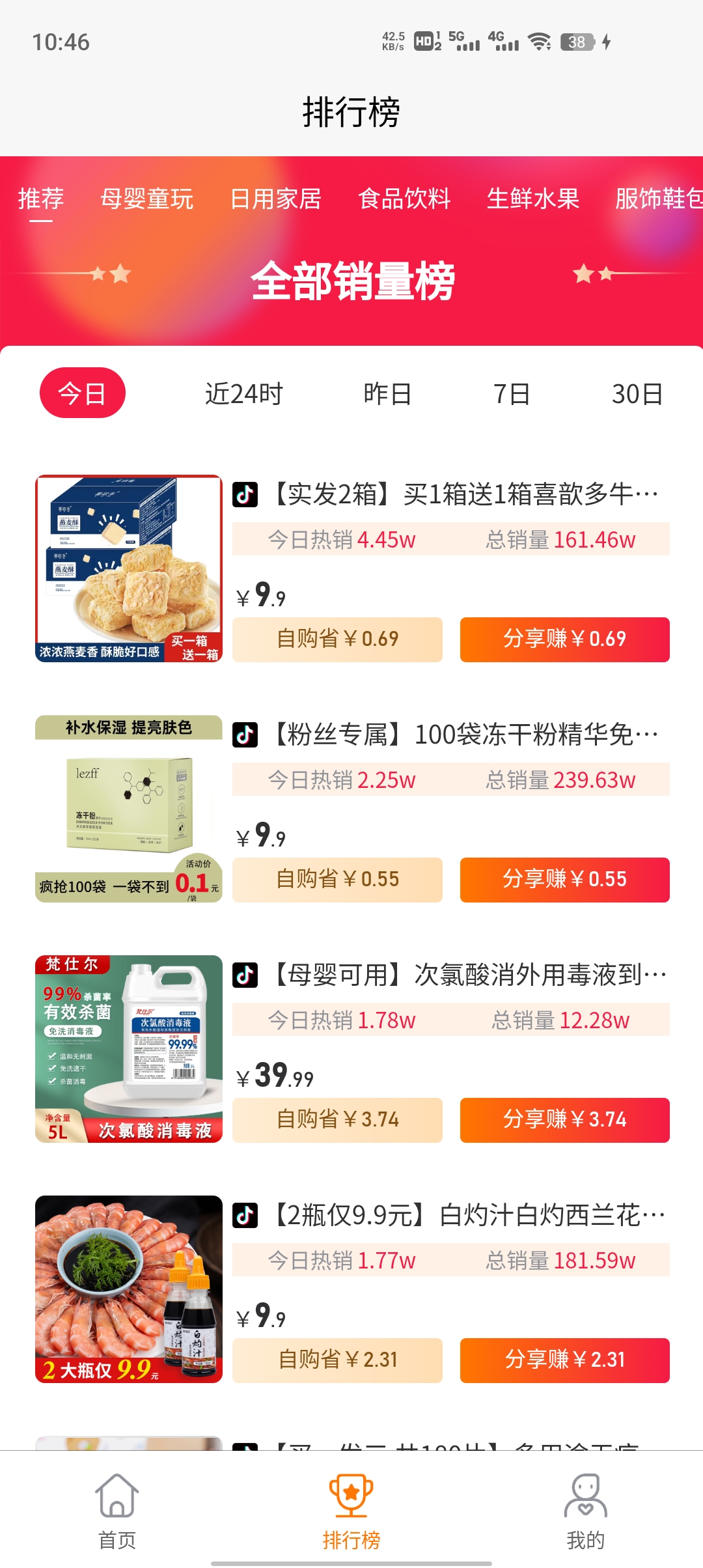This screenshot has height=1568, width=703.
Task: Open the 次氯酸消毒液 product image
Action: [129, 1049]
